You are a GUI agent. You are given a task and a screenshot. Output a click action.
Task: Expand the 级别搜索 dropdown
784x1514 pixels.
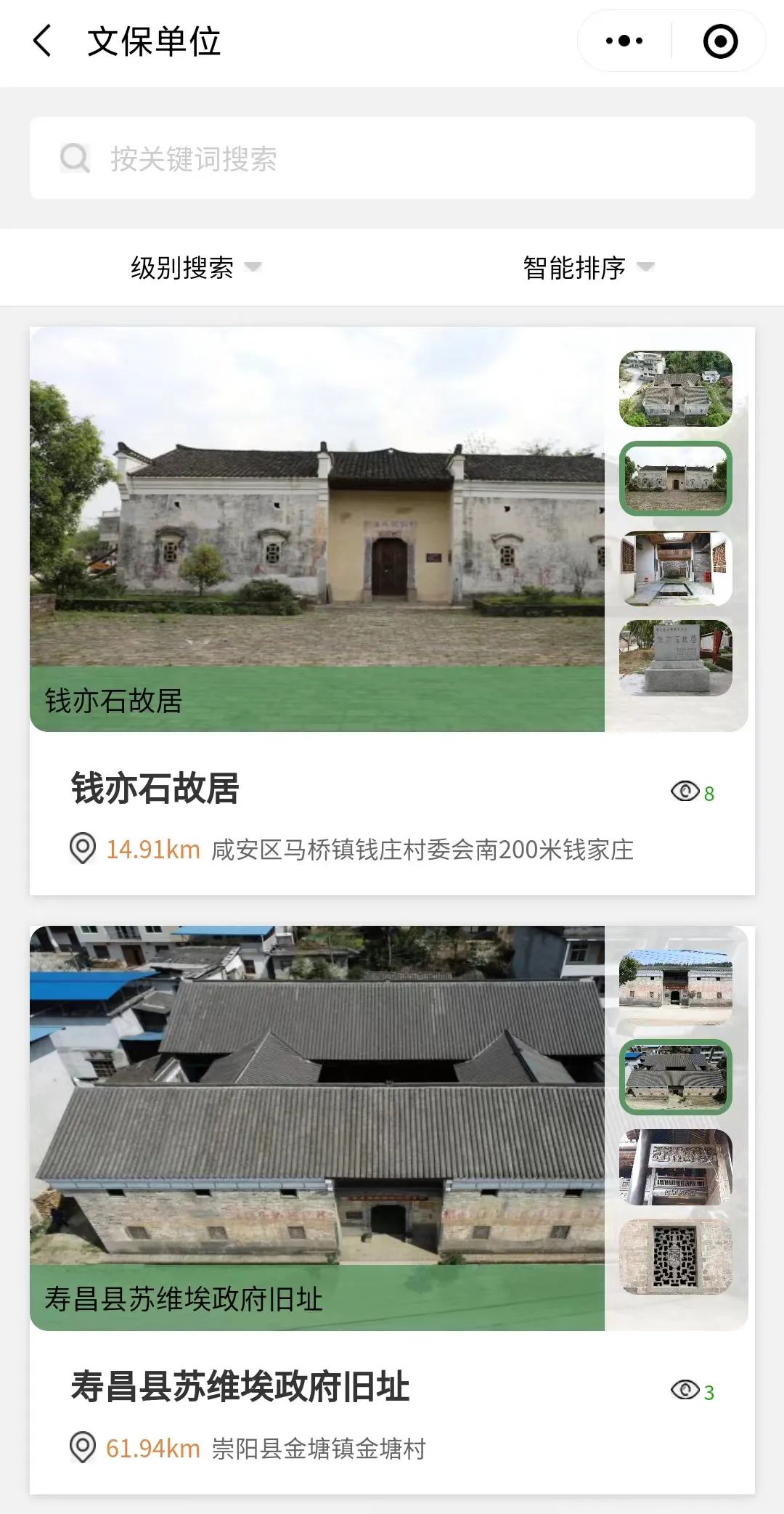(x=196, y=268)
